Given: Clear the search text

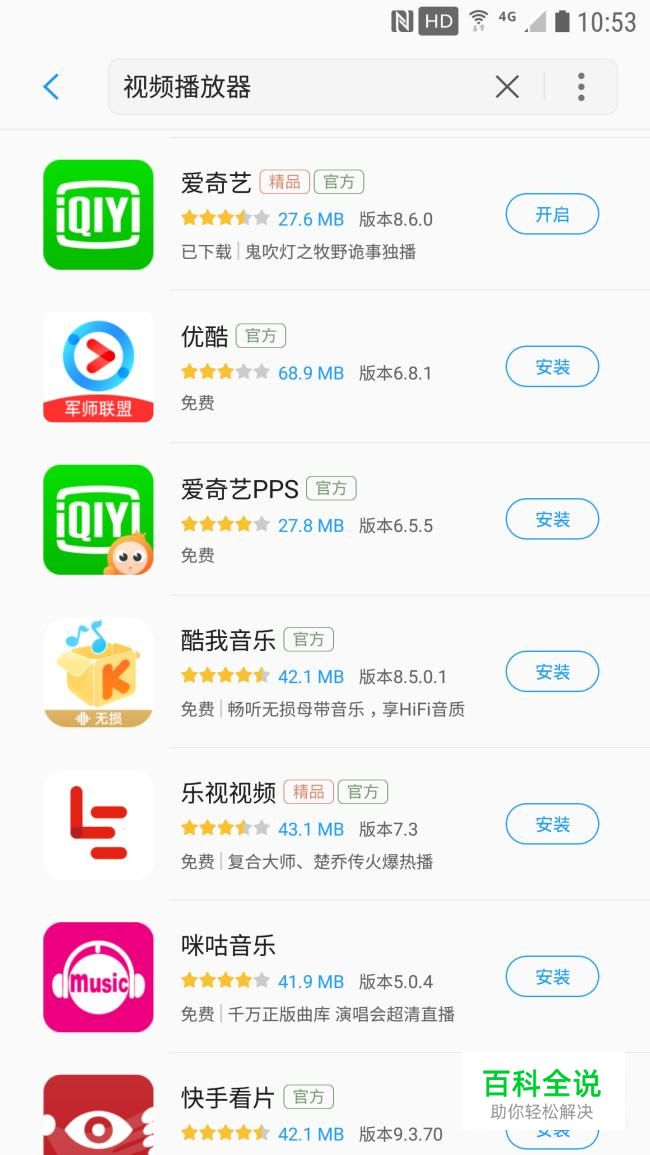Looking at the screenshot, I should [507, 87].
